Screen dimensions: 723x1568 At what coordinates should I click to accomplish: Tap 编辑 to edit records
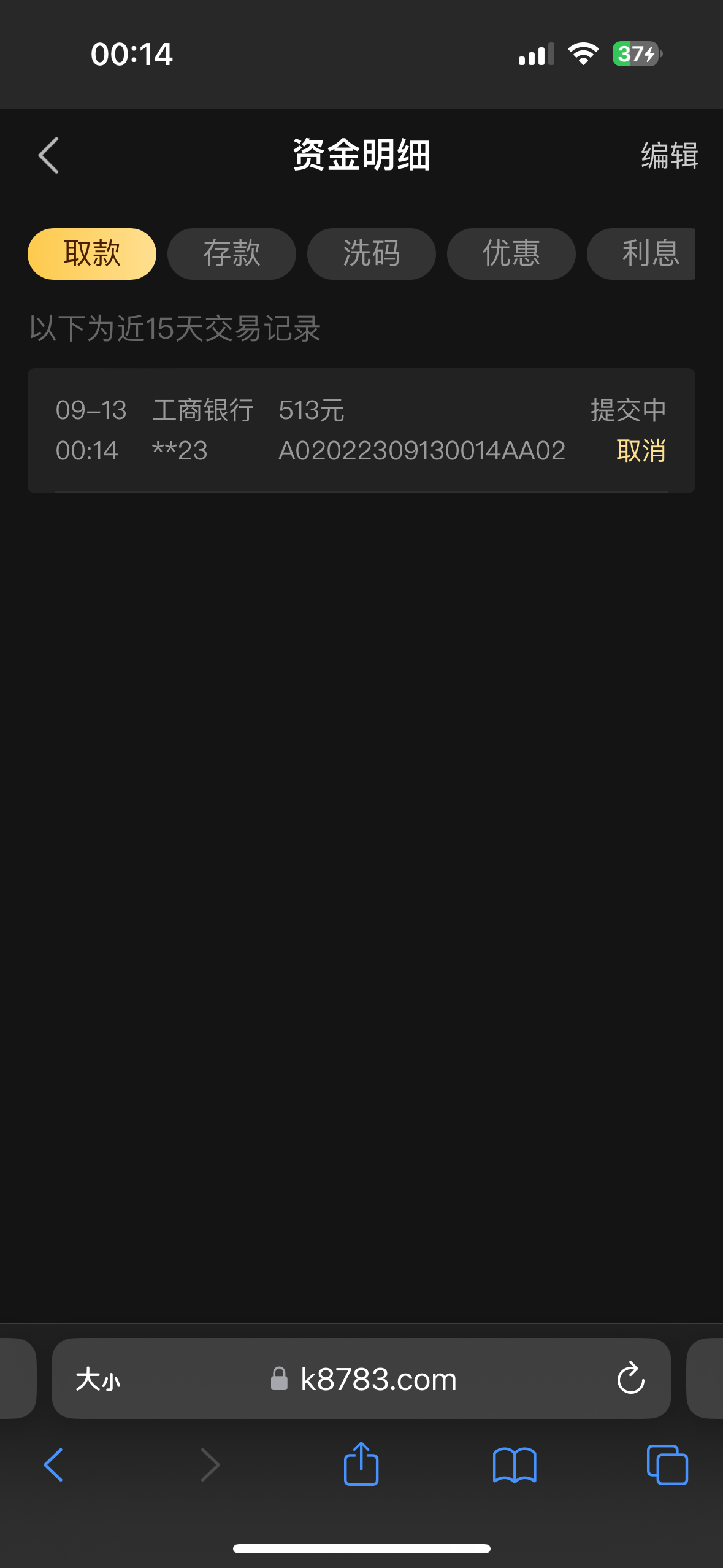tap(668, 155)
